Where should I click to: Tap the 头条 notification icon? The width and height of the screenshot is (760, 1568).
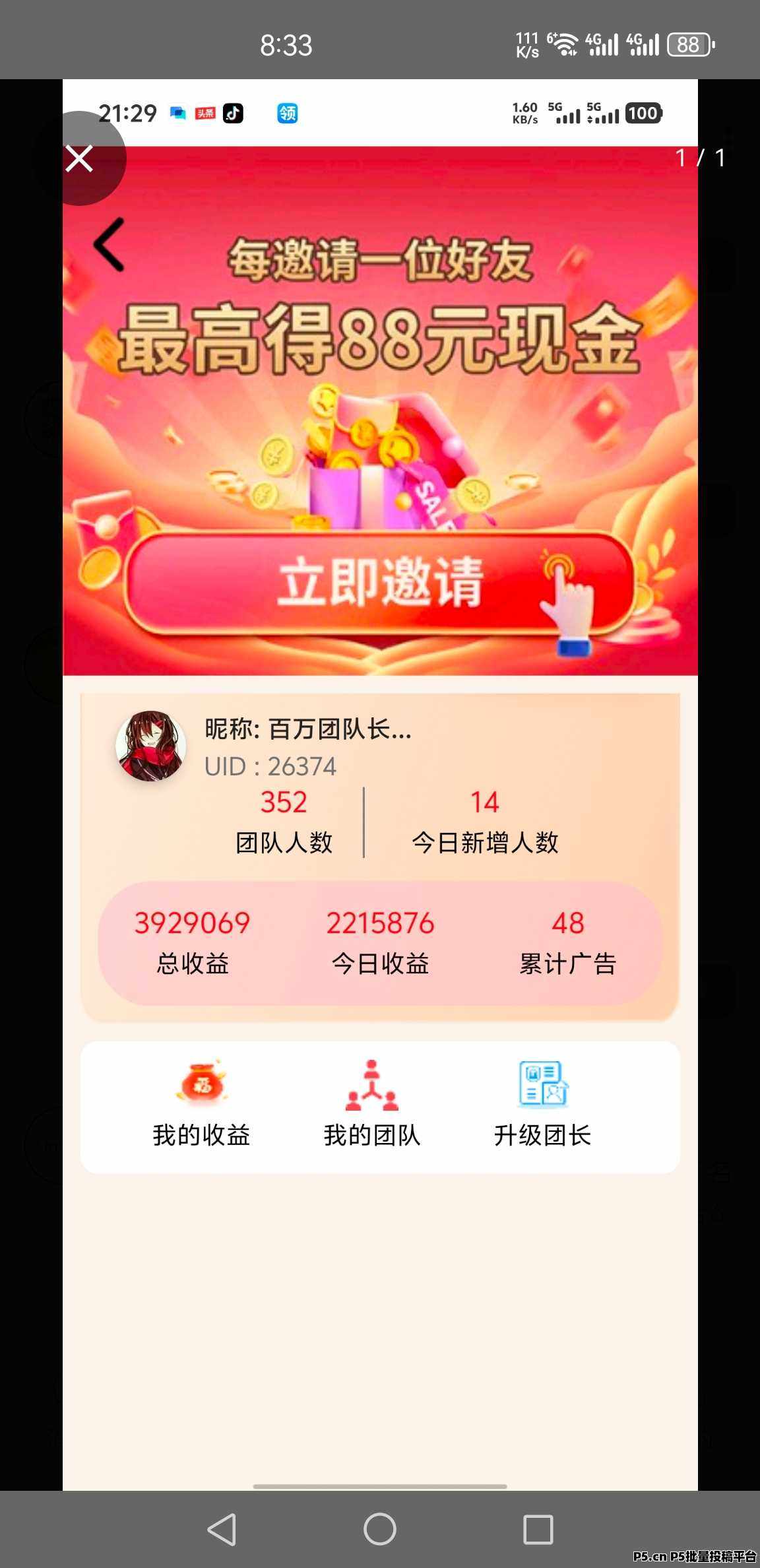point(205,113)
